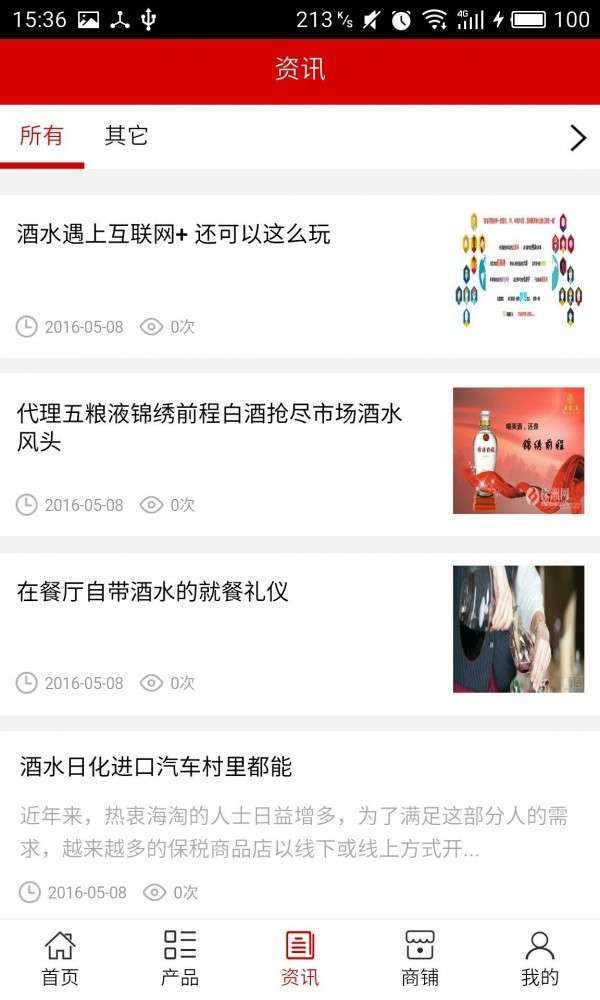The width and height of the screenshot is (600, 1000).
Task: Expand categories with the right arrow
Action: pos(577,138)
